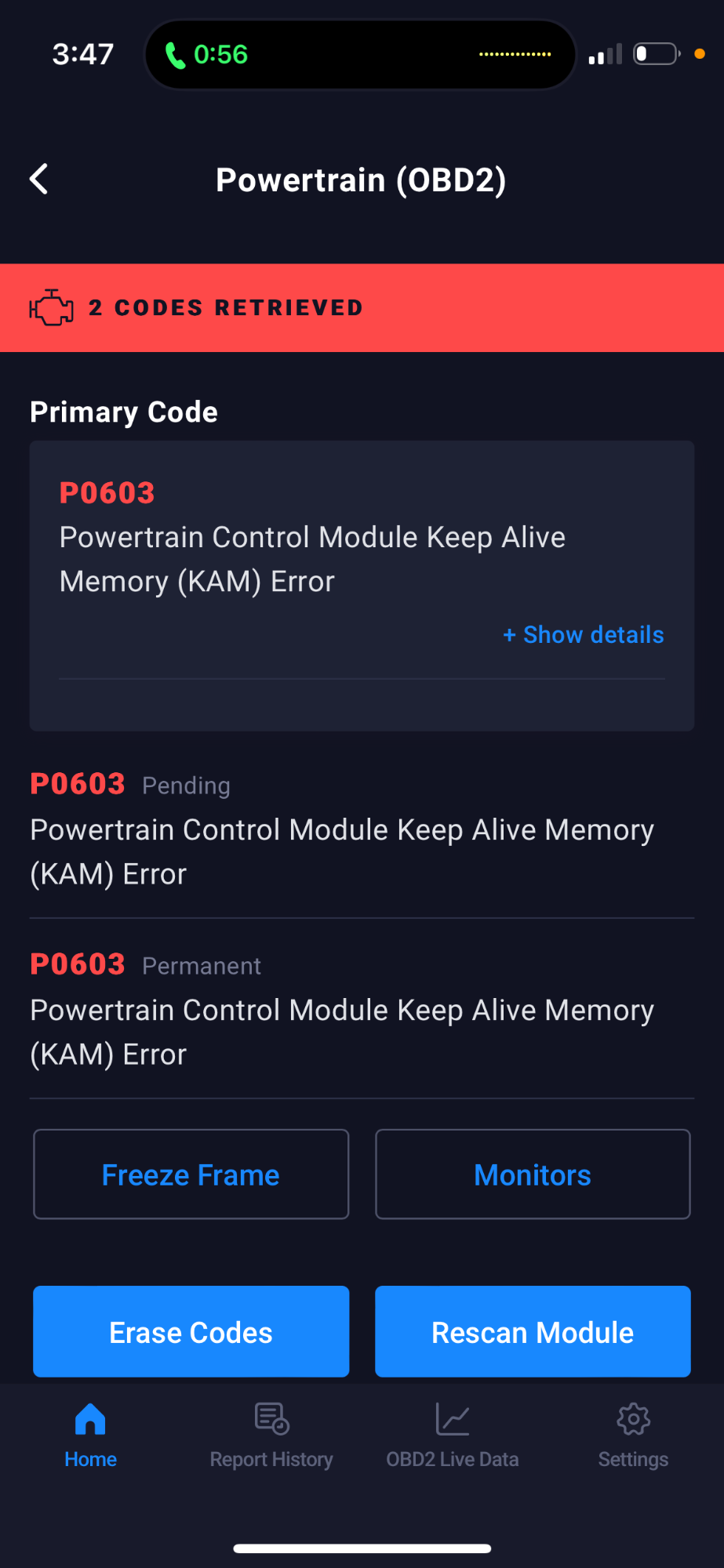Return to the ongoing call indicator
Image resolution: width=724 pixels, height=1568 pixels.
(206, 54)
